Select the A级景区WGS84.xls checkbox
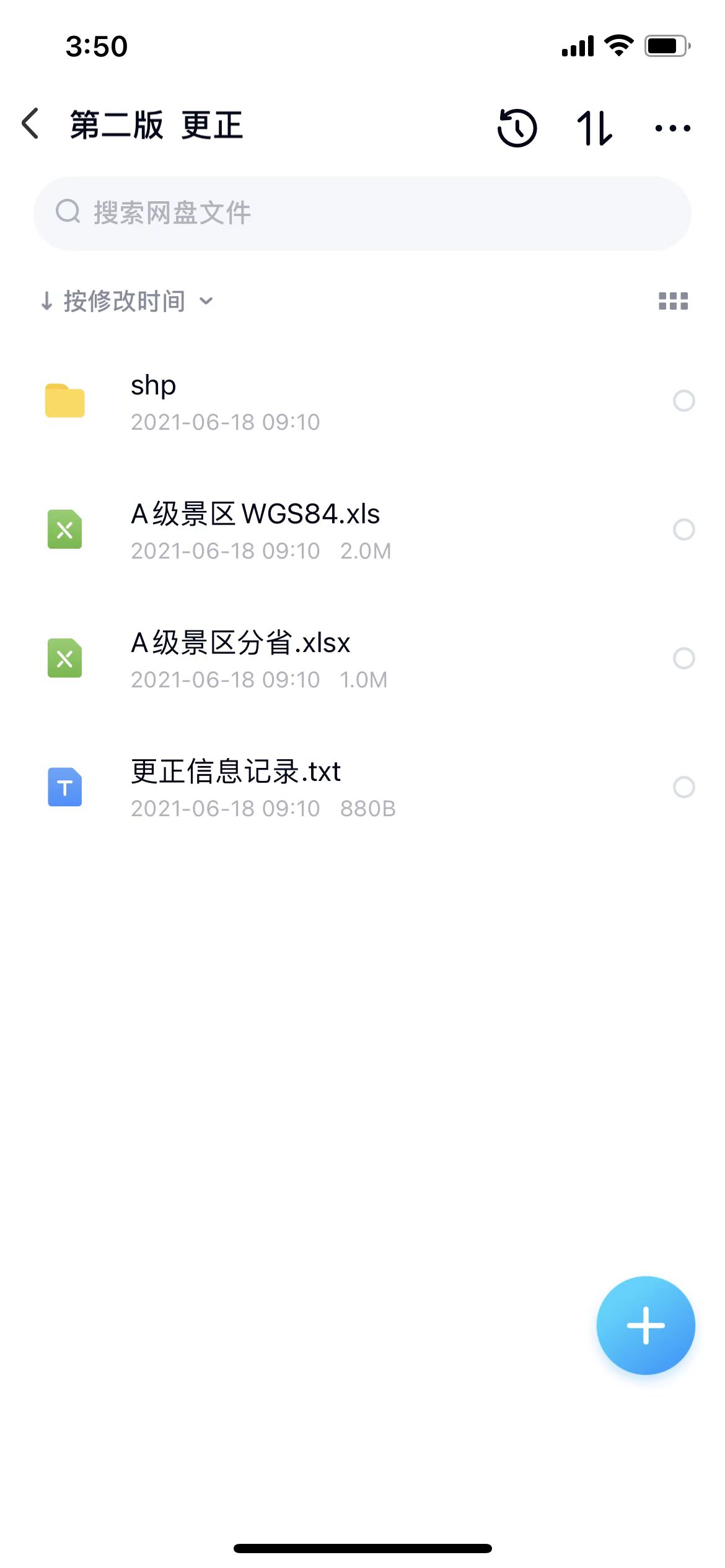 click(x=683, y=529)
